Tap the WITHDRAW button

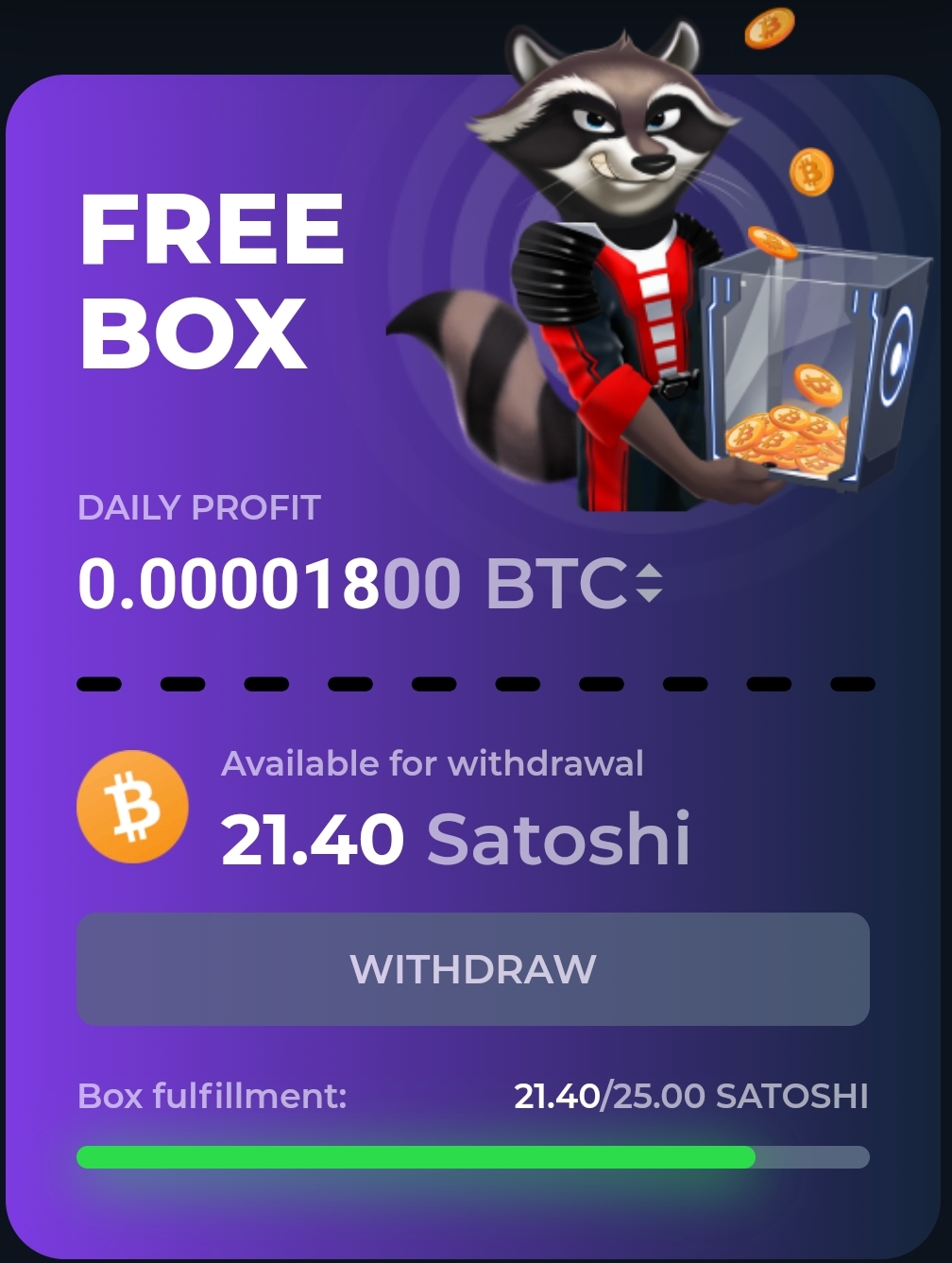(472, 969)
